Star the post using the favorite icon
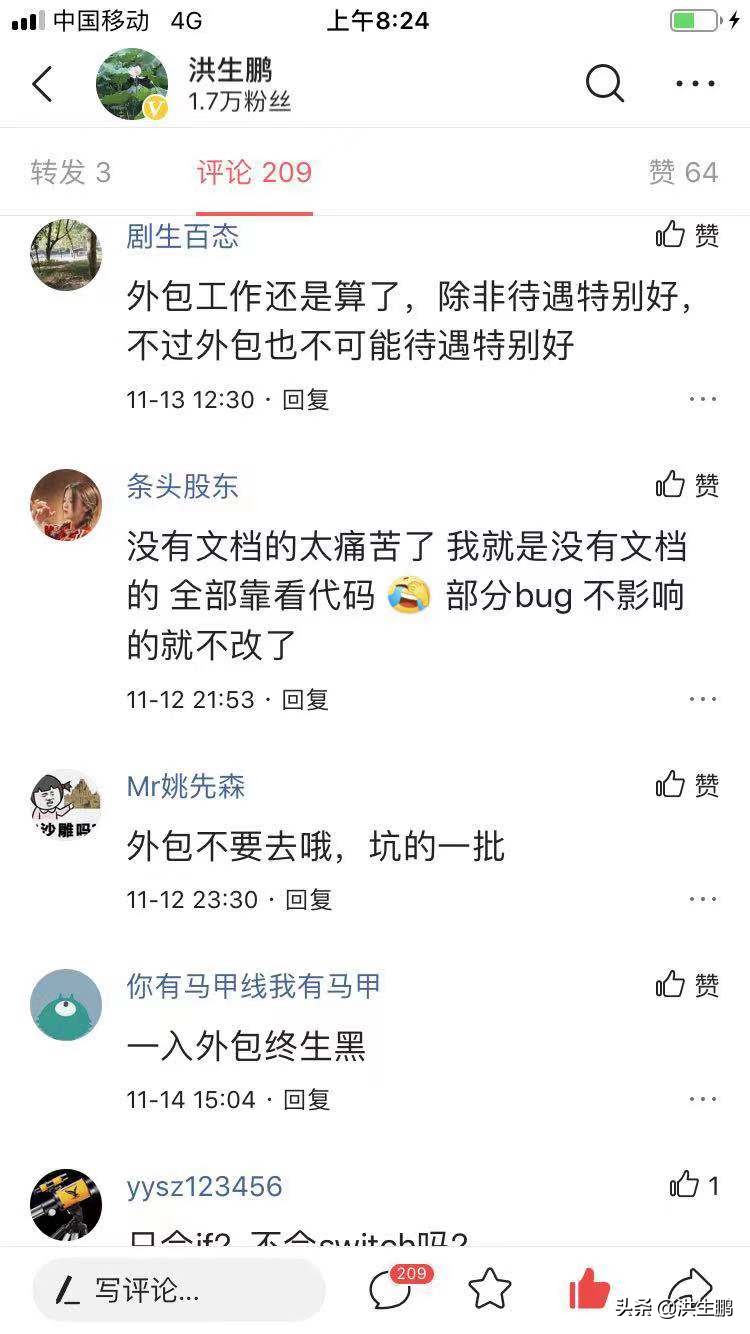Viewport: 750px width, 1334px height. pos(489,1290)
